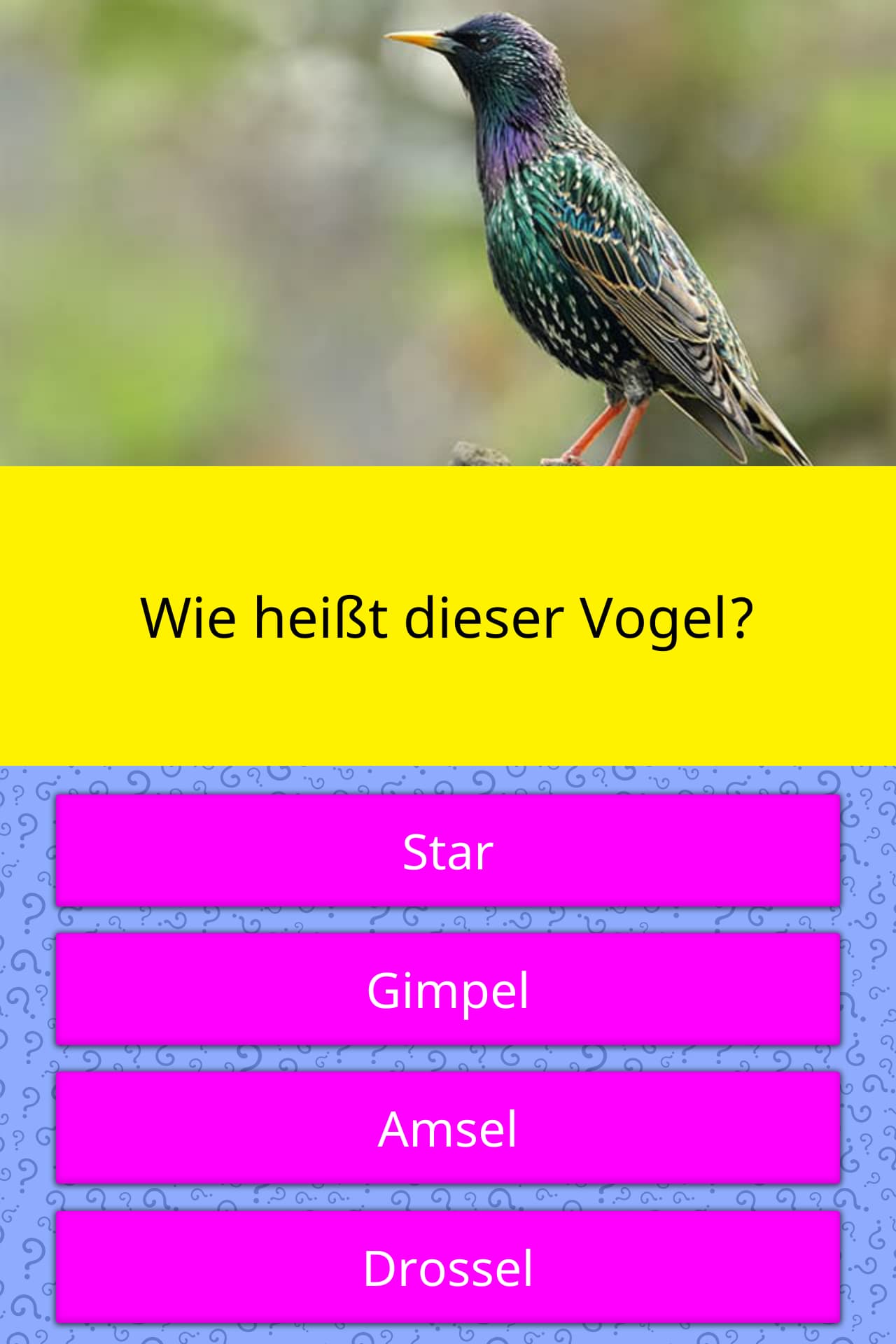The image size is (896, 1344).
Task: Select the answer Star
Action: tap(448, 851)
